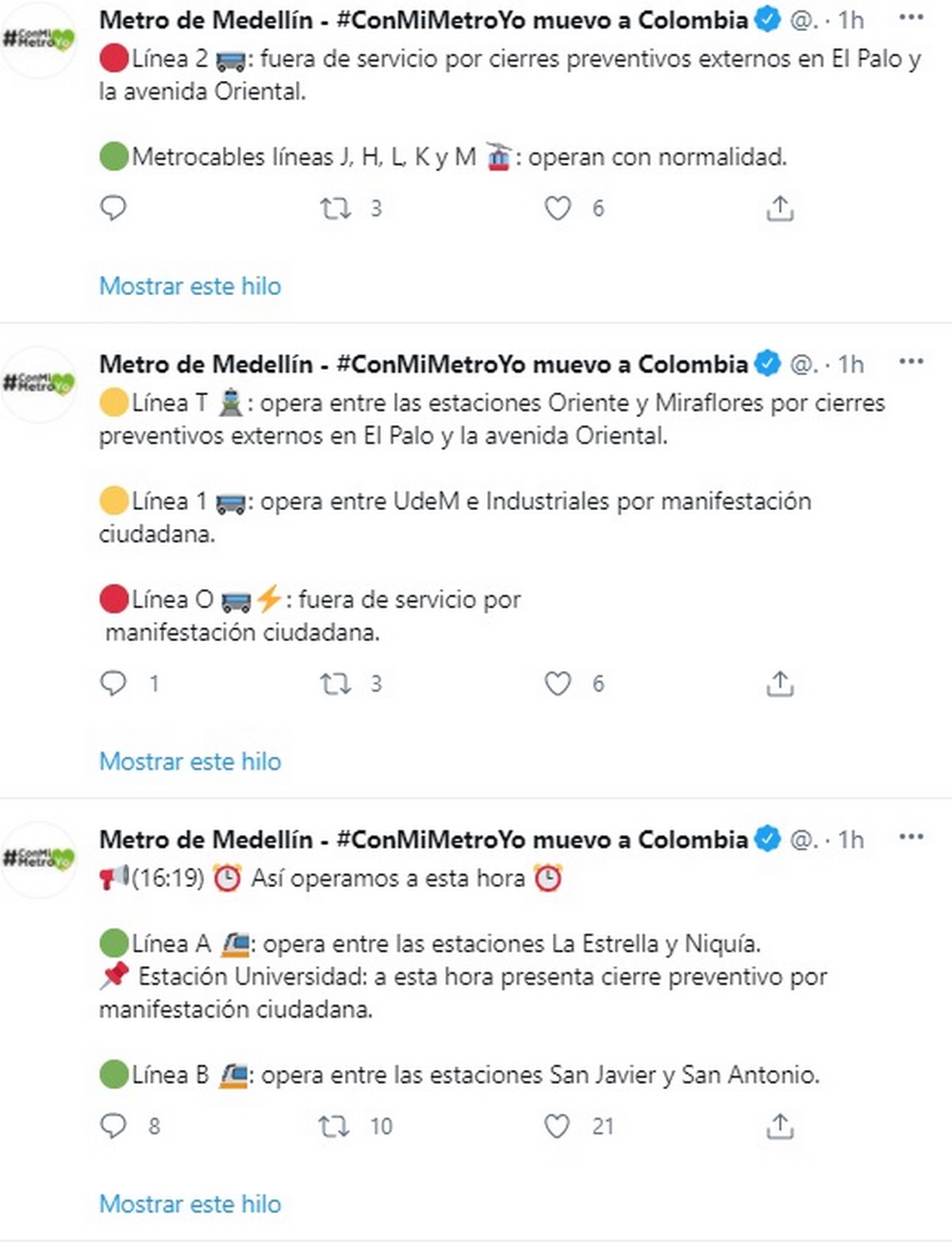
Task: Like the Línea A and Línea B tweet
Action: tap(557, 1126)
